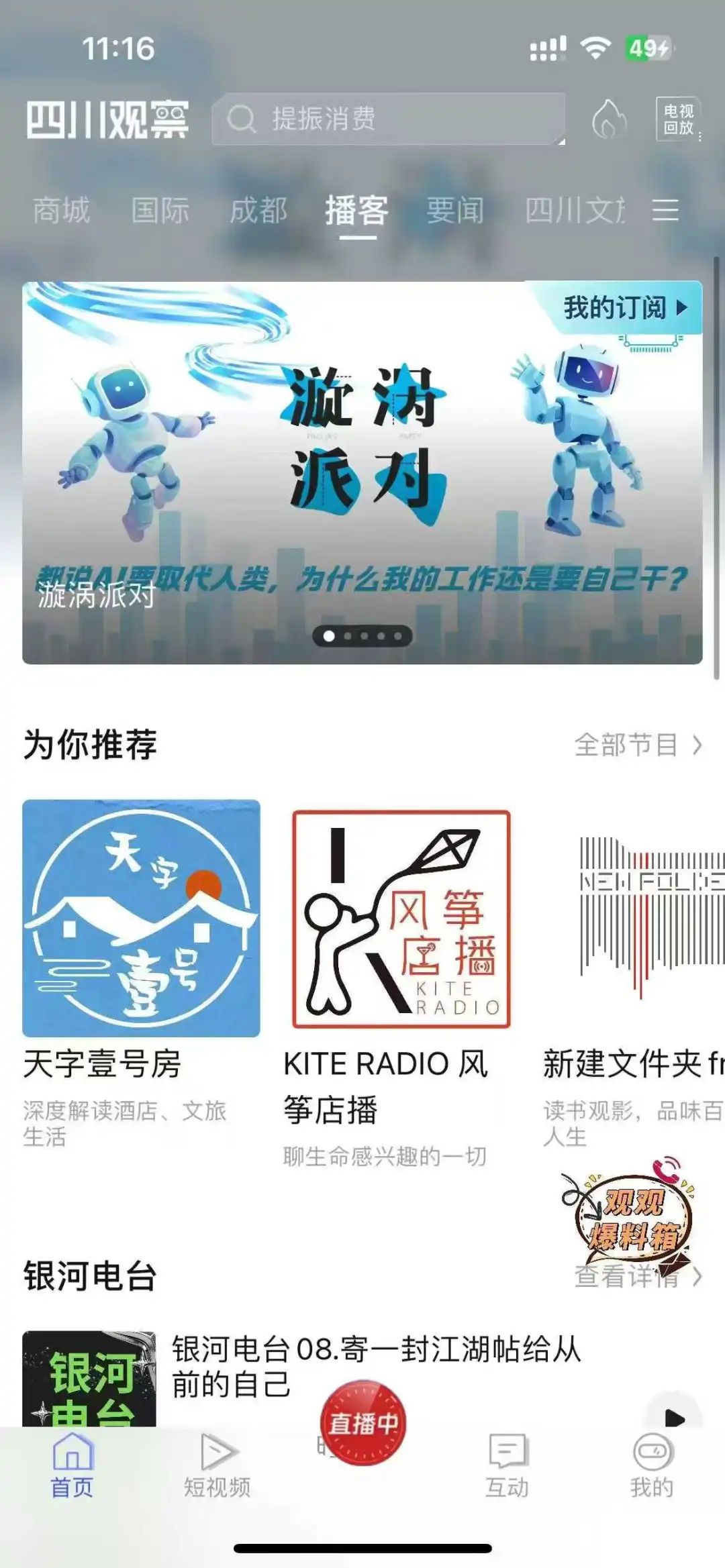Open 电视回放 TV replay
Screen dimensions: 725x1568
pos(678,119)
